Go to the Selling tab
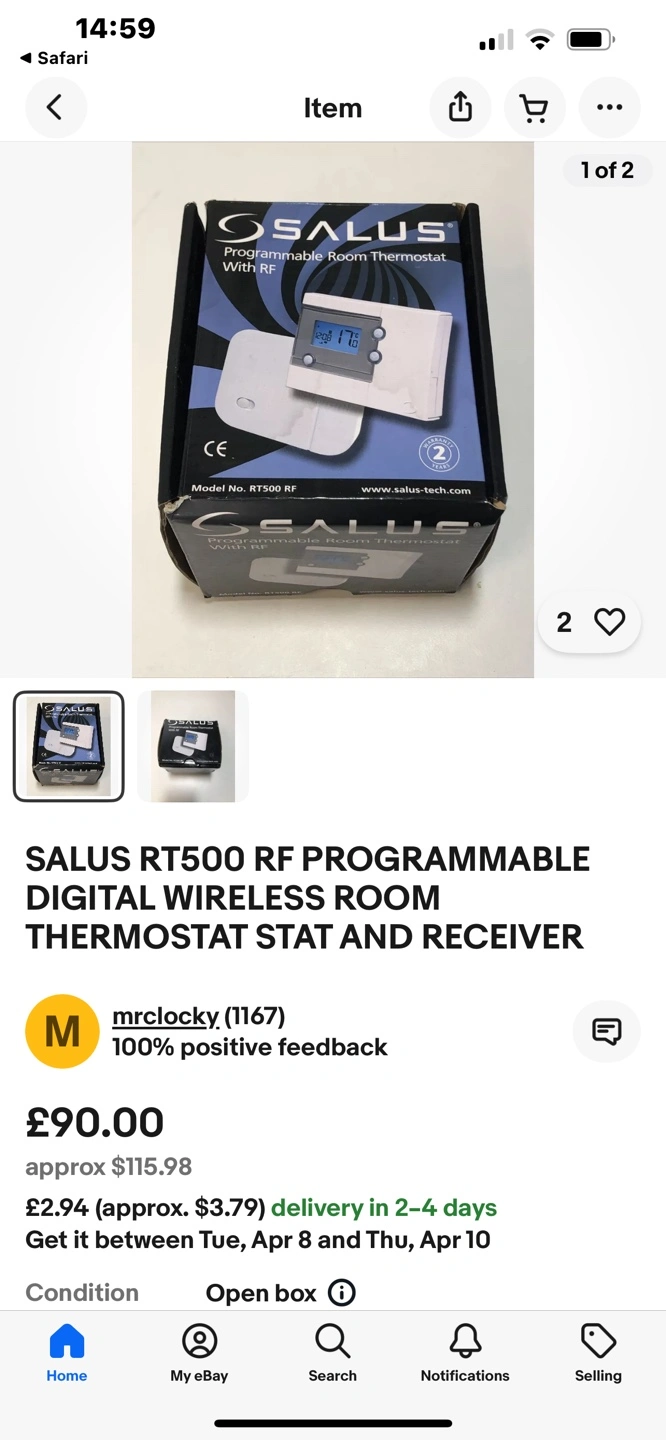The image size is (666, 1440). [598, 1354]
